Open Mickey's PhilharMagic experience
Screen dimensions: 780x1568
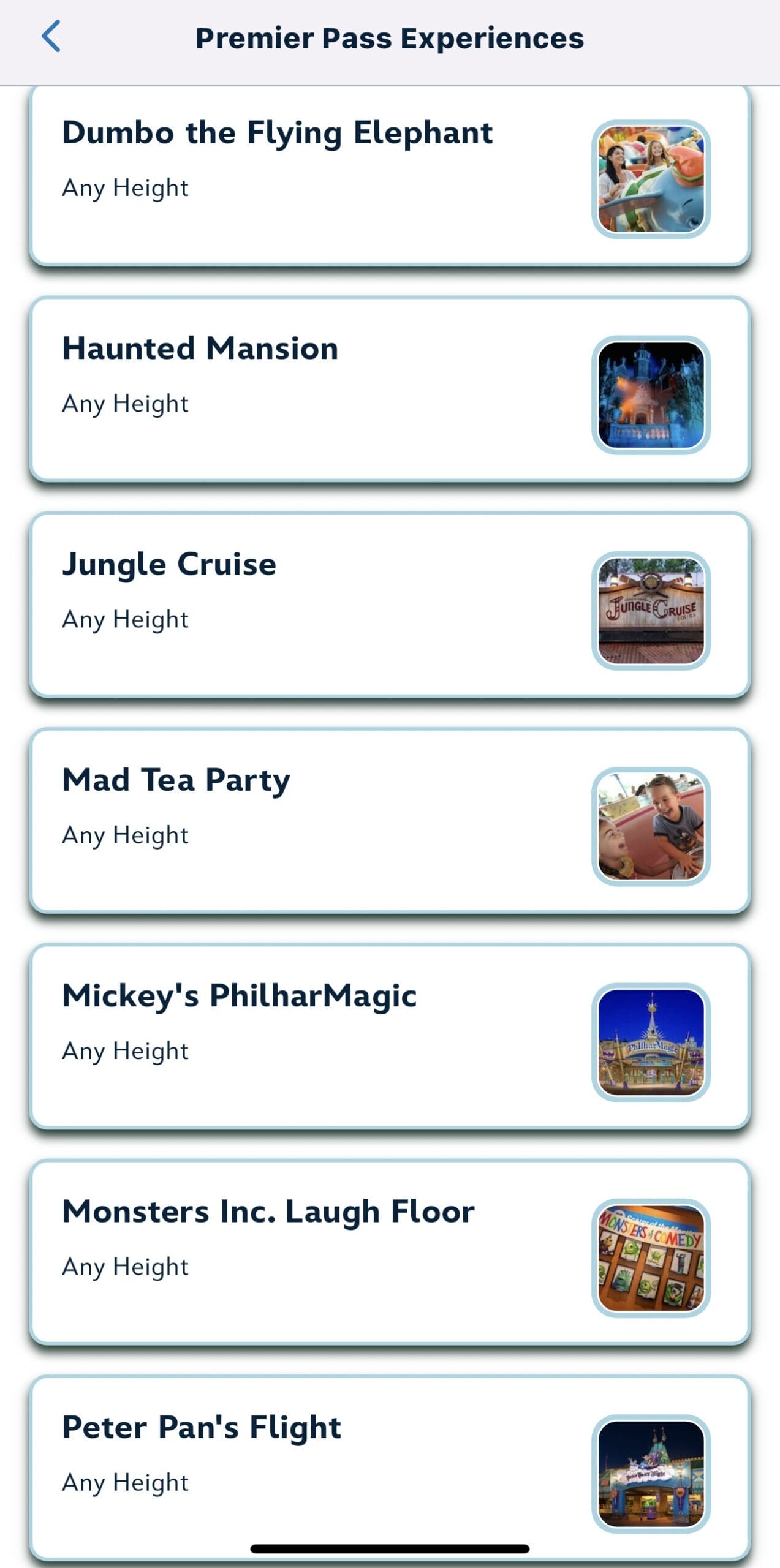(390, 1036)
